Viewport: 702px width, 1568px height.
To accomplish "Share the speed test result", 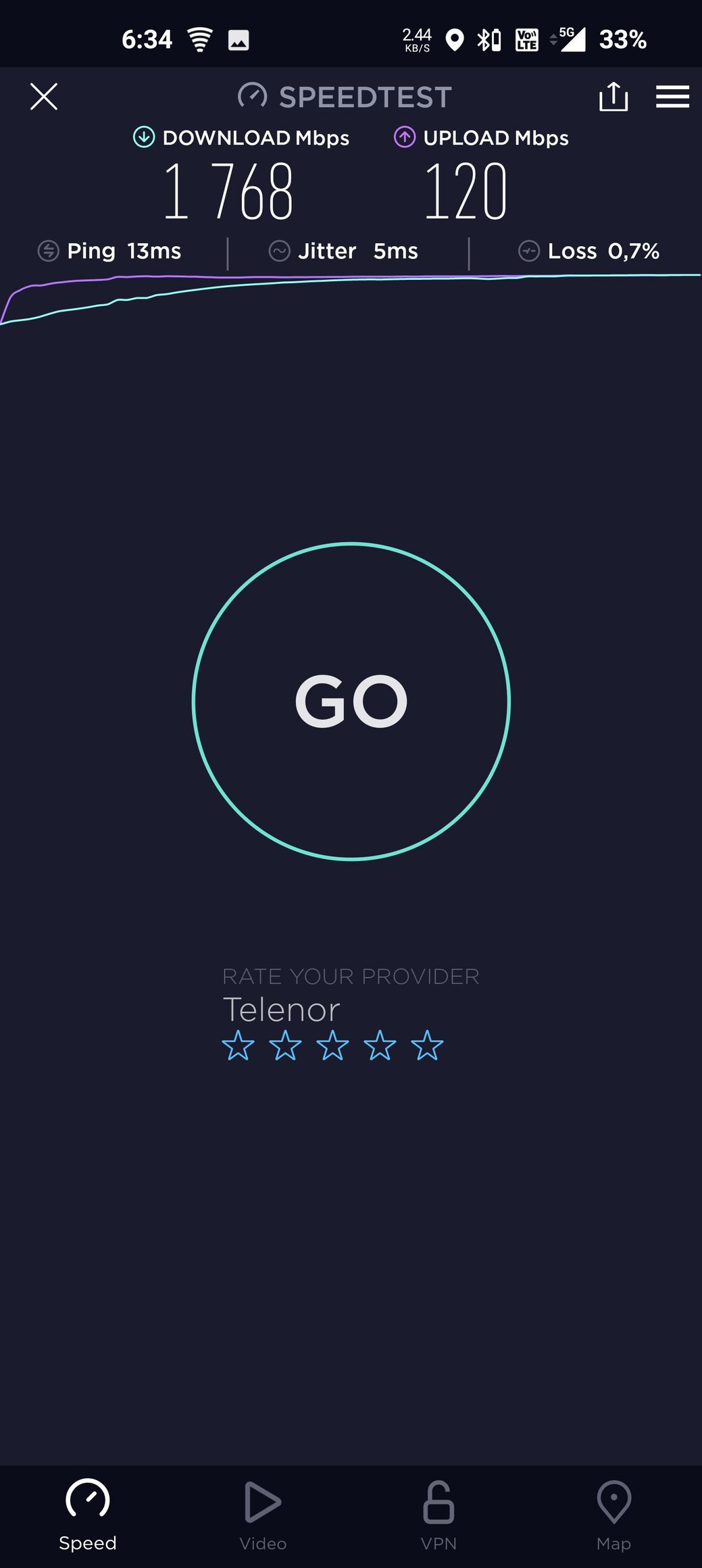I will pyautogui.click(x=613, y=97).
